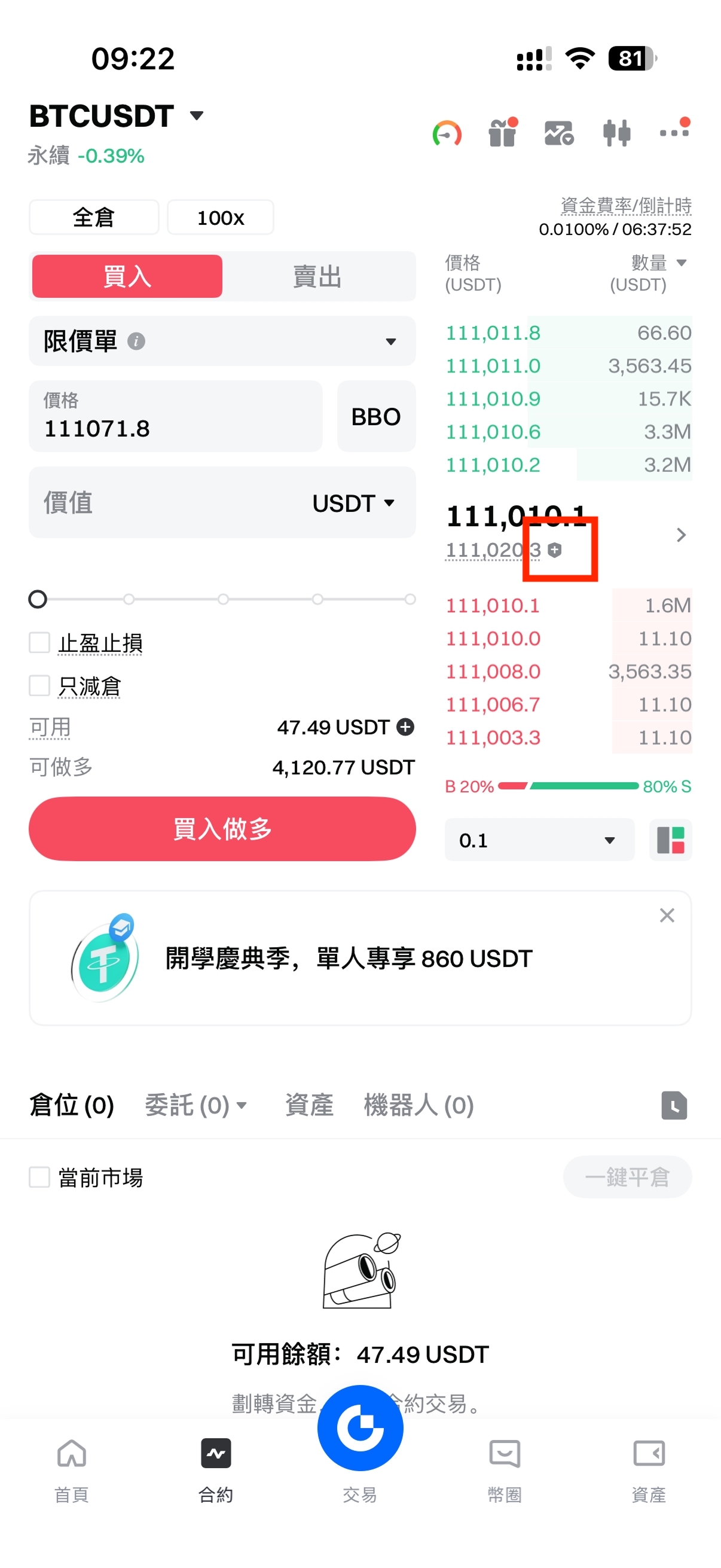This screenshot has width=721, height=1568.
Task: Place order with 買入做多 button
Action: click(222, 828)
